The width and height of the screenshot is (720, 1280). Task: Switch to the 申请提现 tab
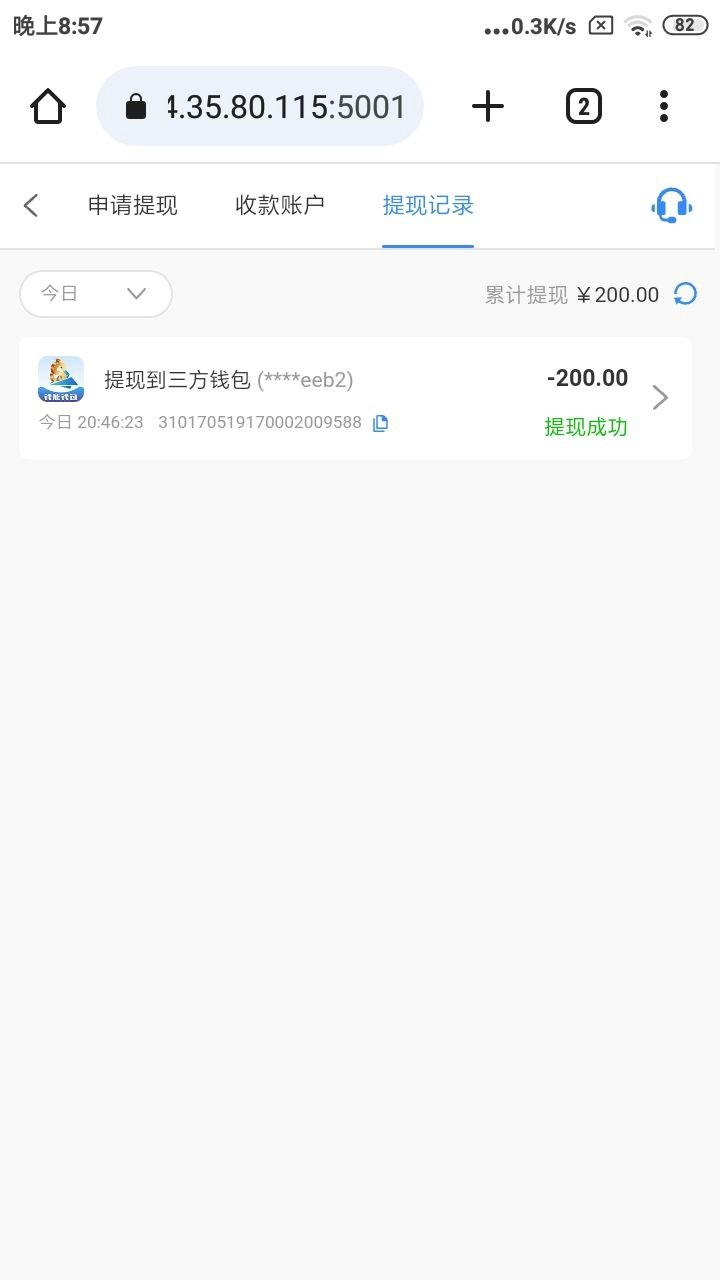[x=133, y=206]
